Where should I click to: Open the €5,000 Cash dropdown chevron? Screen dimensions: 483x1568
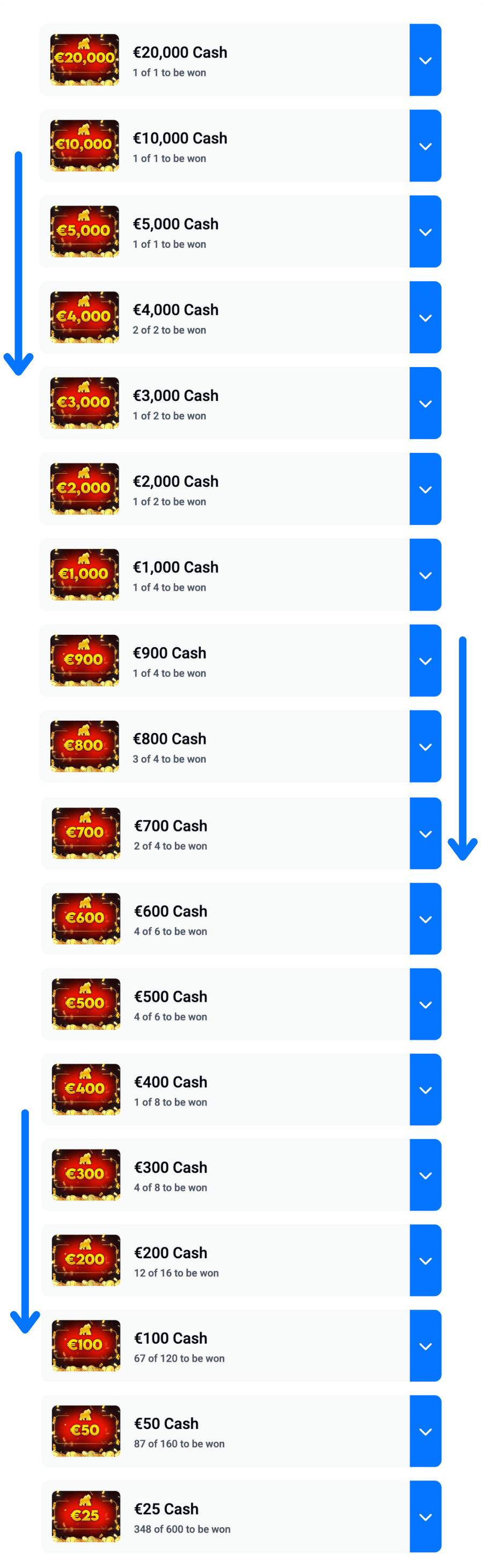(425, 232)
